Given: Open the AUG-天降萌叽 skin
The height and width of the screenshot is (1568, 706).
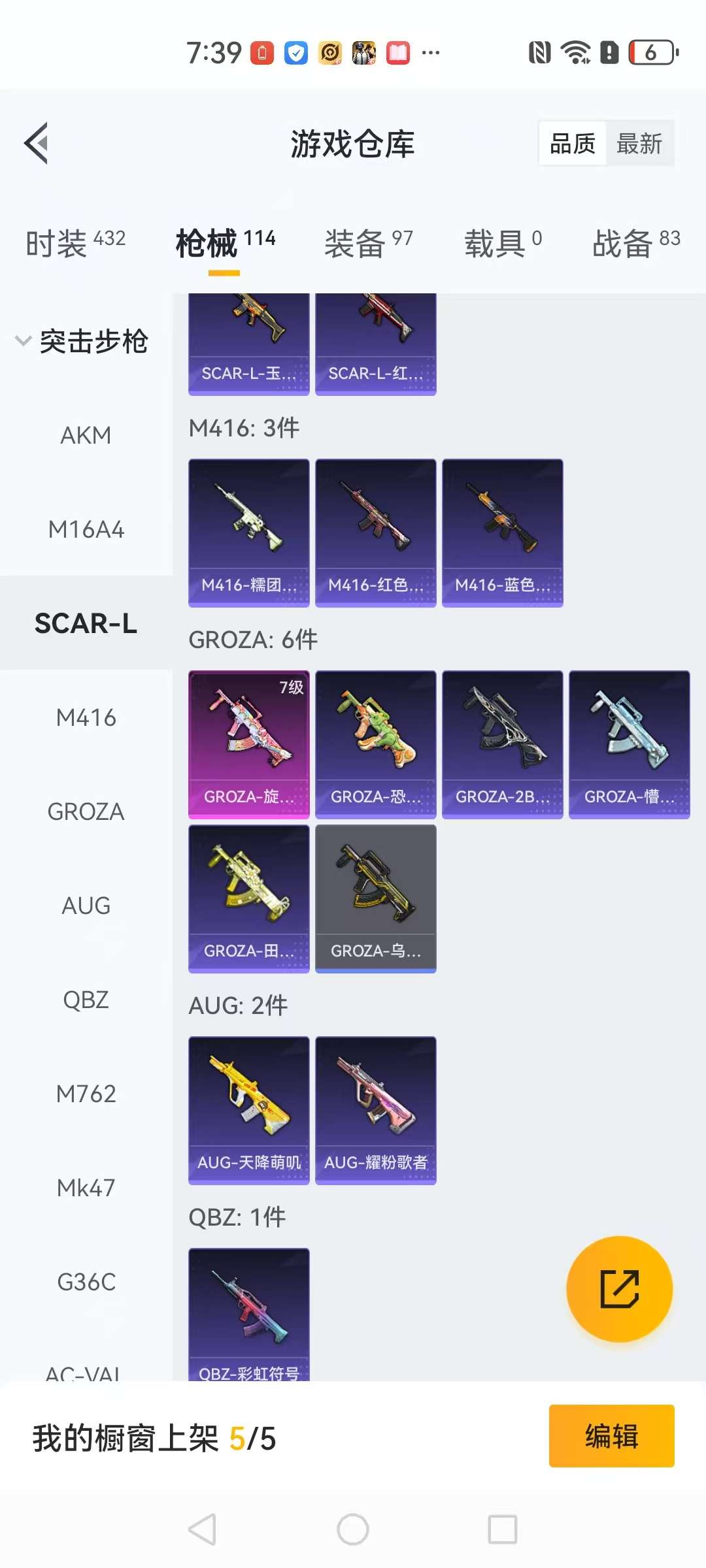Looking at the screenshot, I should pos(249,1109).
